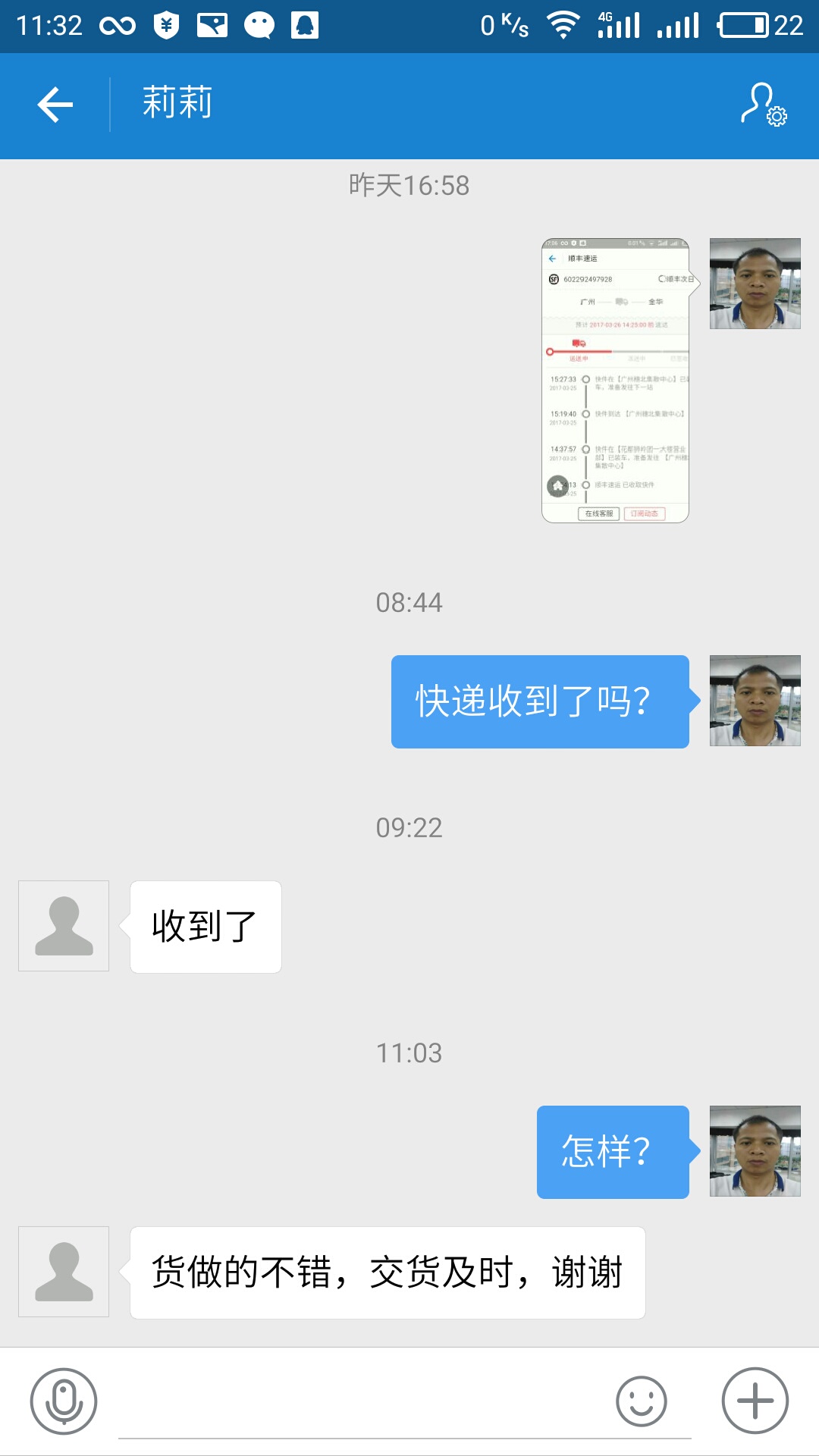Select the 怎样 message bubble
The image size is (819, 1456).
[x=613, y=1151]
